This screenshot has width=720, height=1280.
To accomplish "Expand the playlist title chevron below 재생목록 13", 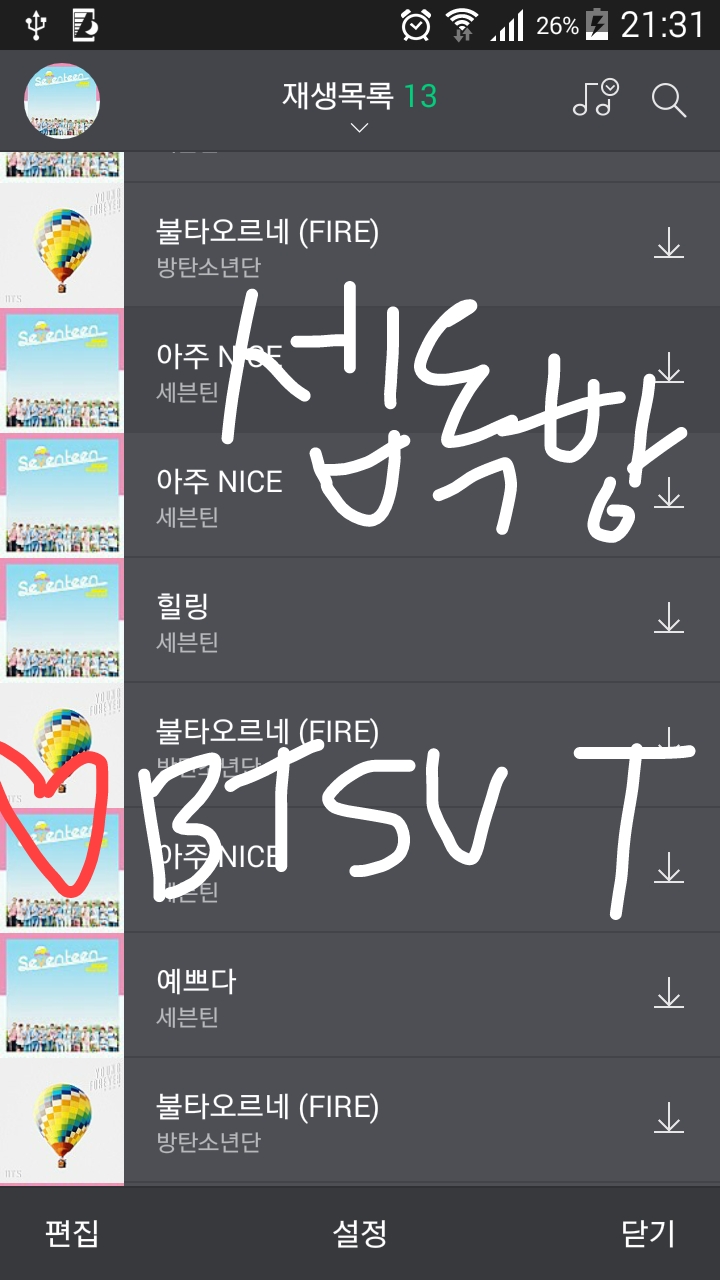I will (358, 128).
